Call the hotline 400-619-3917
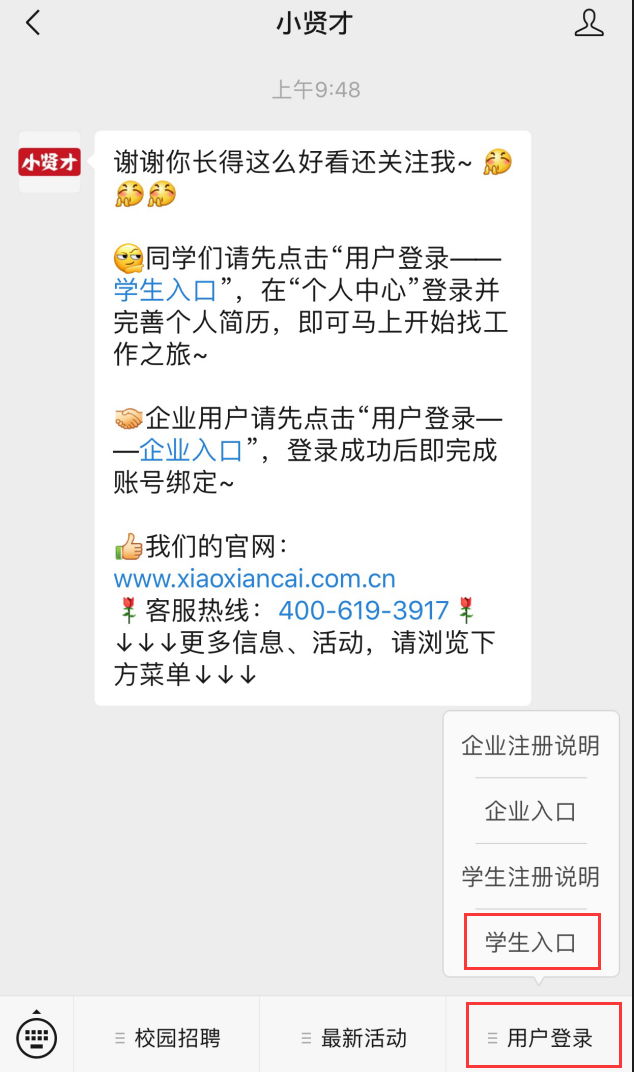The height and width of the screenshot is (1072, 634). [x=363, y=611]
